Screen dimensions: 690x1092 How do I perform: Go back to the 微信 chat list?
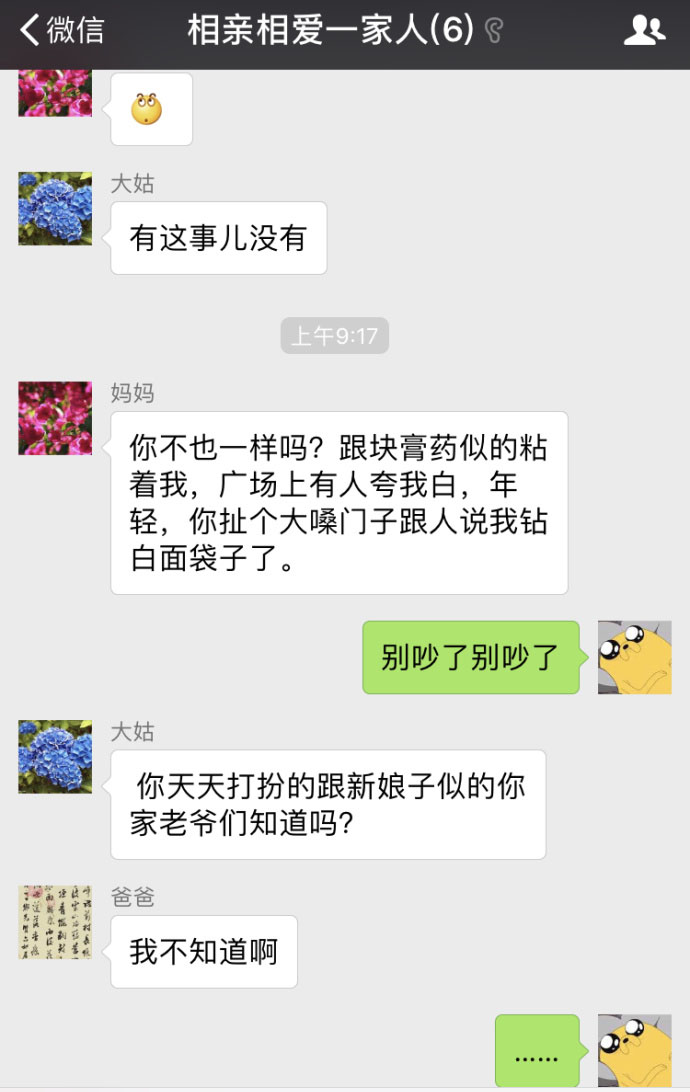[x=62, y=31]
